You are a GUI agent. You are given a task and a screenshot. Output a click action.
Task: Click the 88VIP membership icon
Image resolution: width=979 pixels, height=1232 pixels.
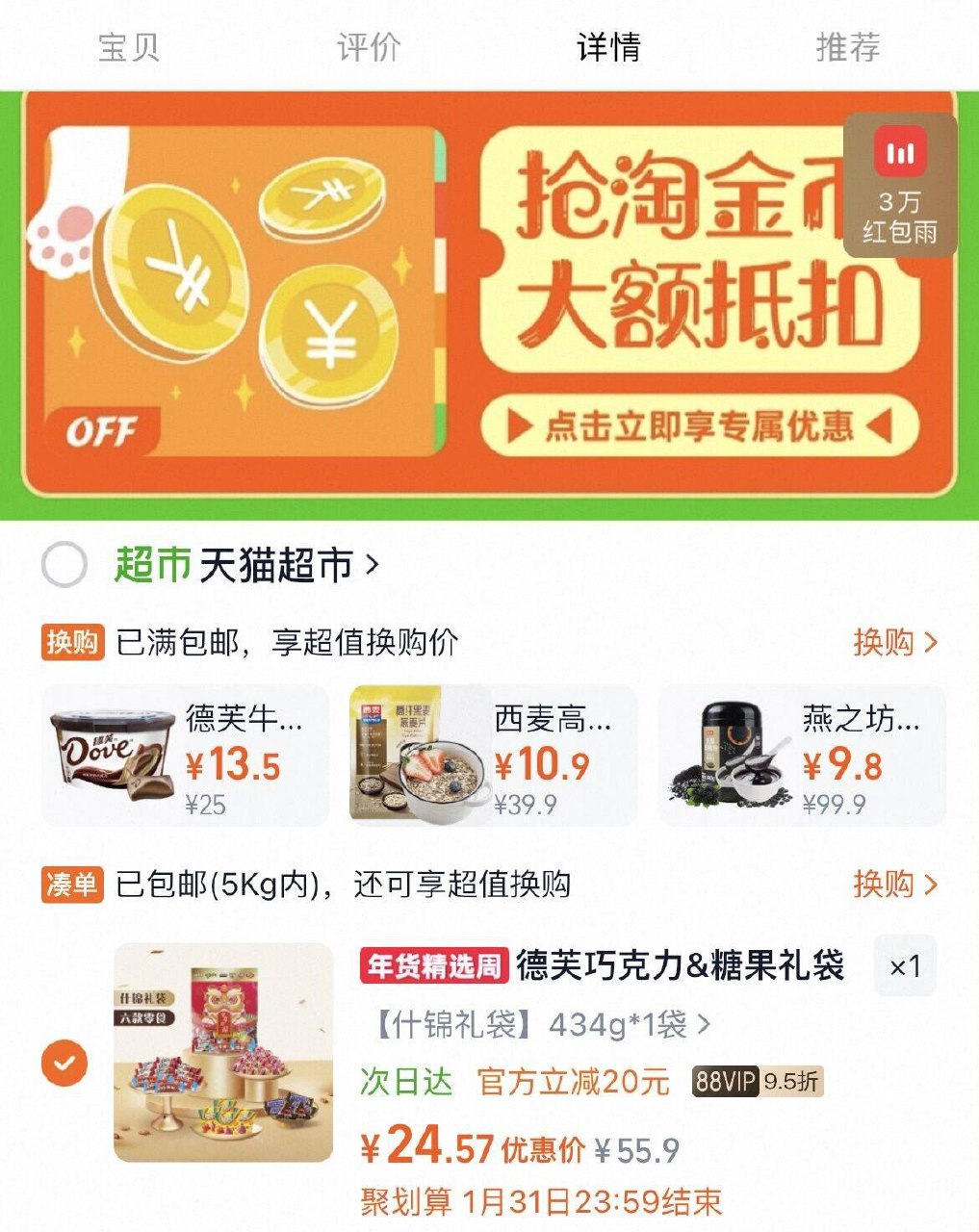[x=724, y=1082]
